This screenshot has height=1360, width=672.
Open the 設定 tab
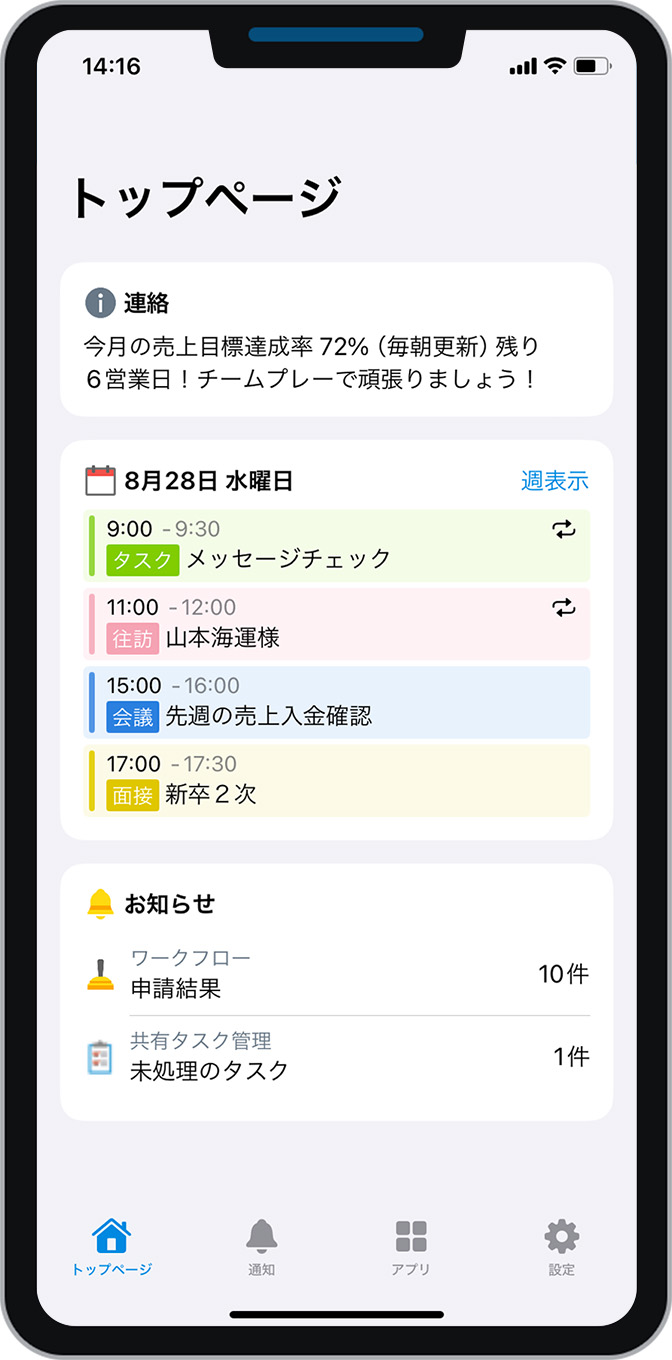561,1247
